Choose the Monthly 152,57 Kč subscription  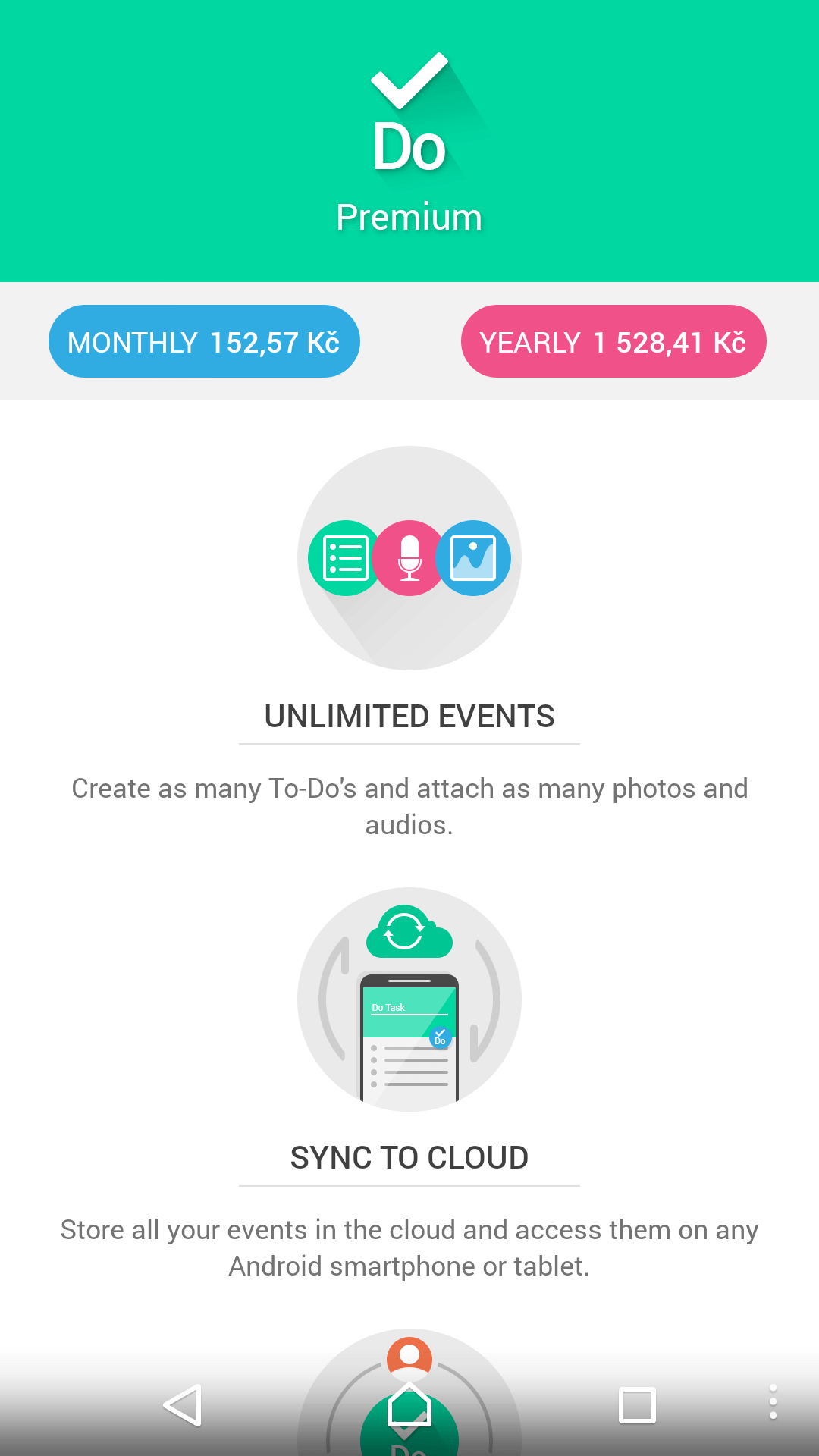click(204, 341)
